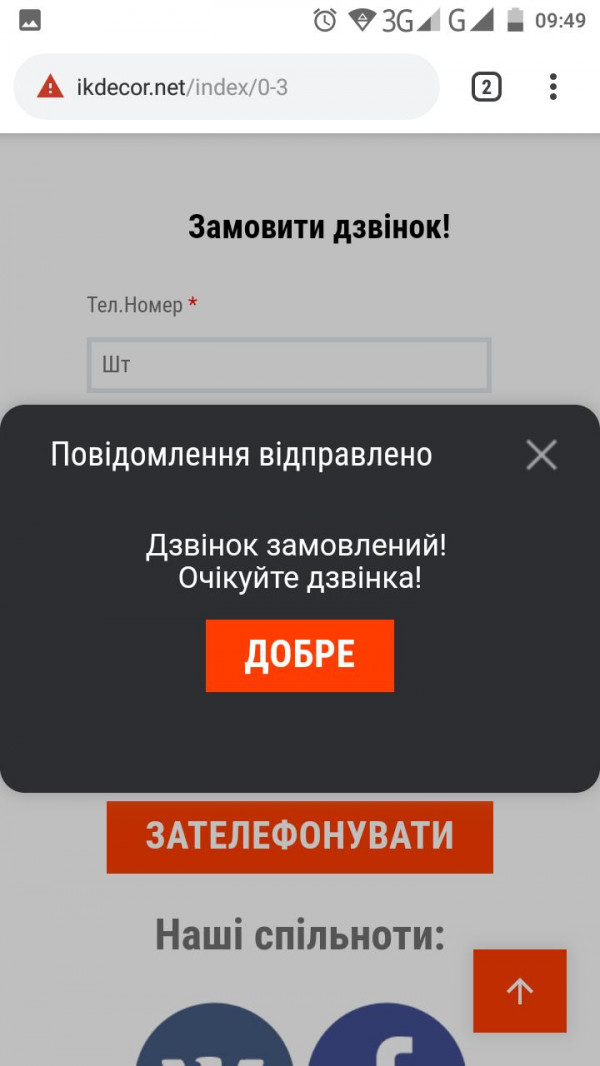
Task: Open Chrome's overflow menu
Action: point(553,88)
